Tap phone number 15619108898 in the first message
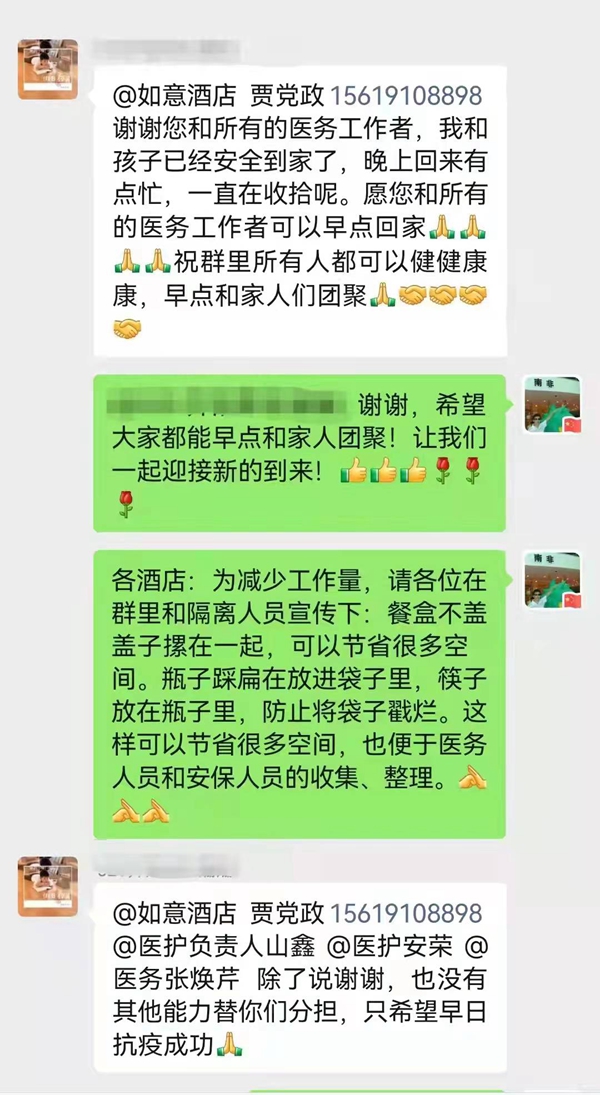 [x=405, y=95]
